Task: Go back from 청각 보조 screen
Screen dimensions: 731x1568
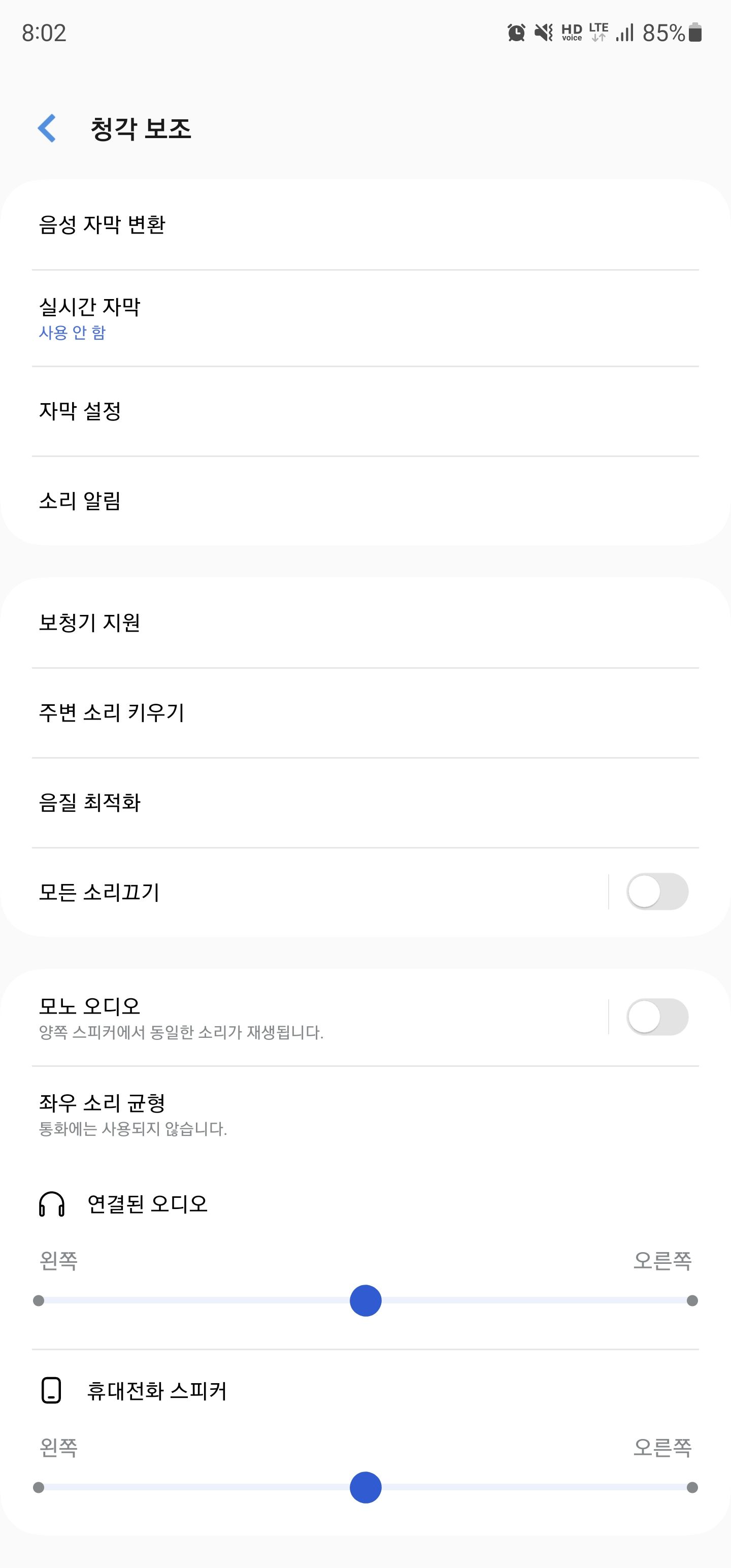Action: click(x=47, y=128)
